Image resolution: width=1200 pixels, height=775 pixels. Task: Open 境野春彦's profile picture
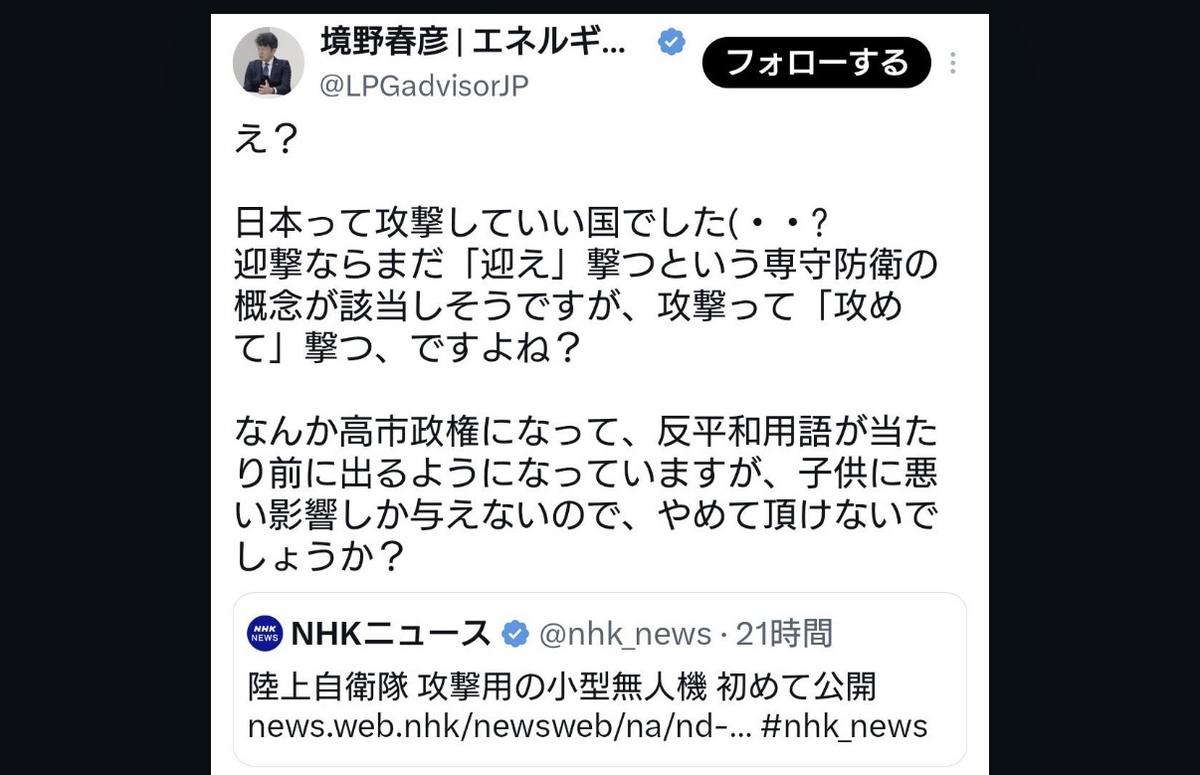tap(268, 62)
